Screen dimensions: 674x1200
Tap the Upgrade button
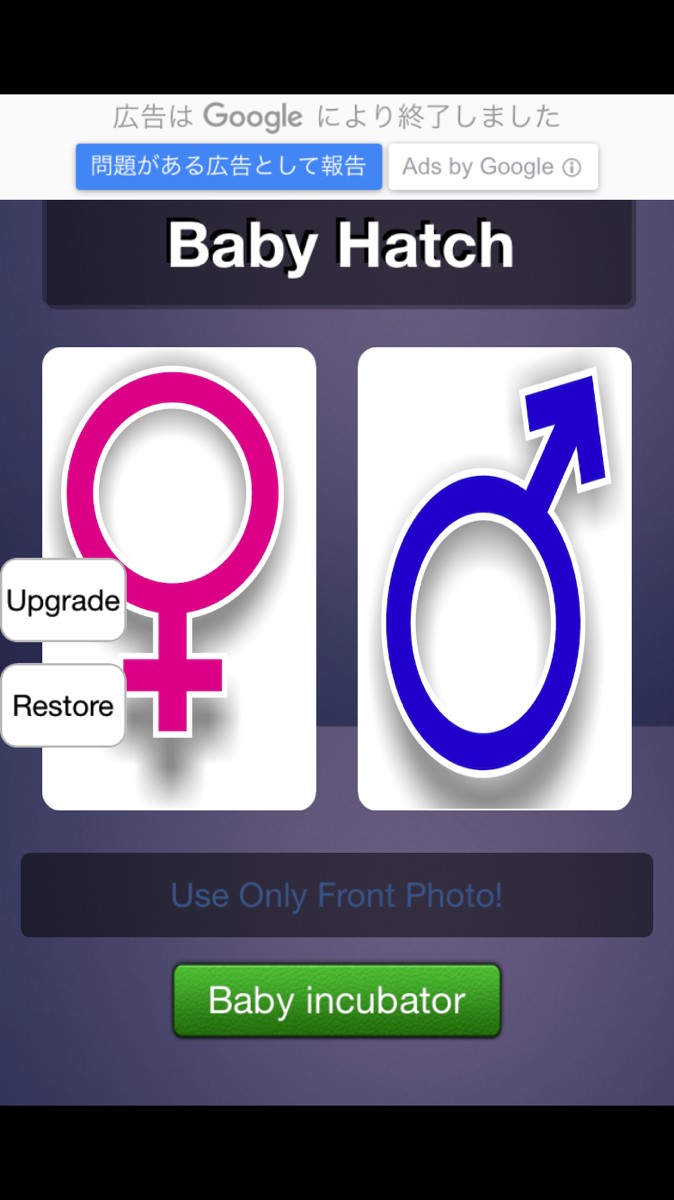click(63, 601)
